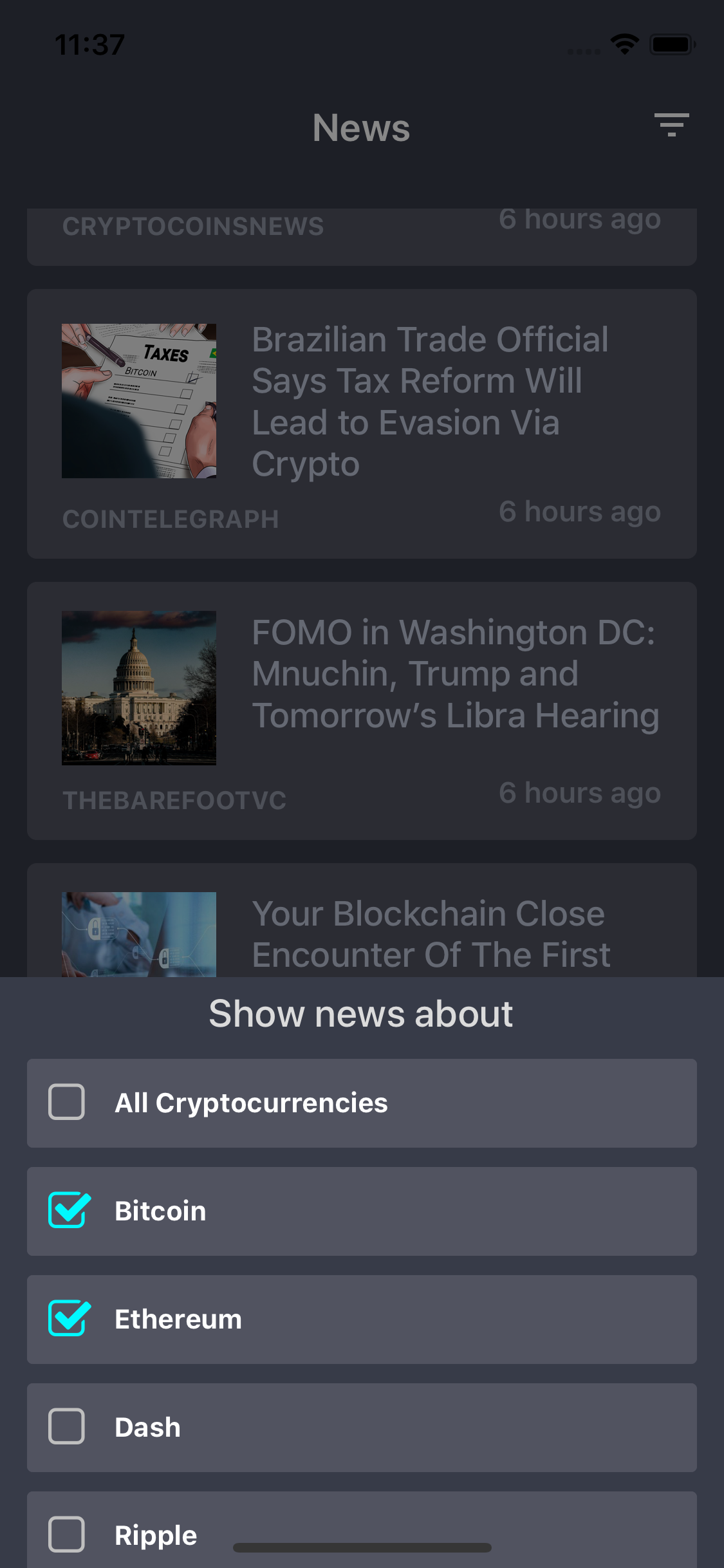Select the All Cryptocurrencies checkbox
Screen dimensions: 724x1568
pos(67,1102)
